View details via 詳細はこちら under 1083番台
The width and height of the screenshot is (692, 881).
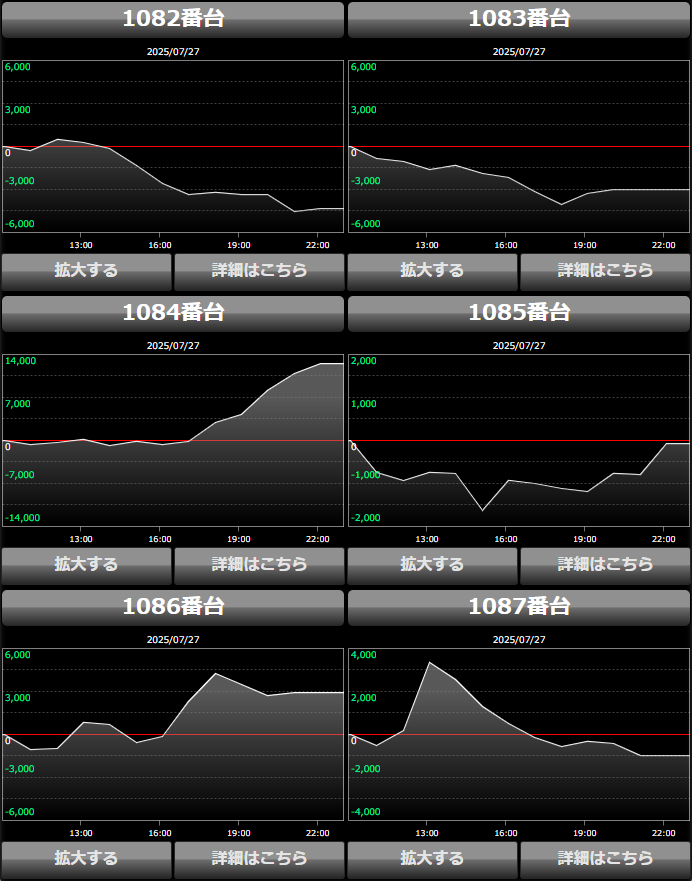pos(605,271)
